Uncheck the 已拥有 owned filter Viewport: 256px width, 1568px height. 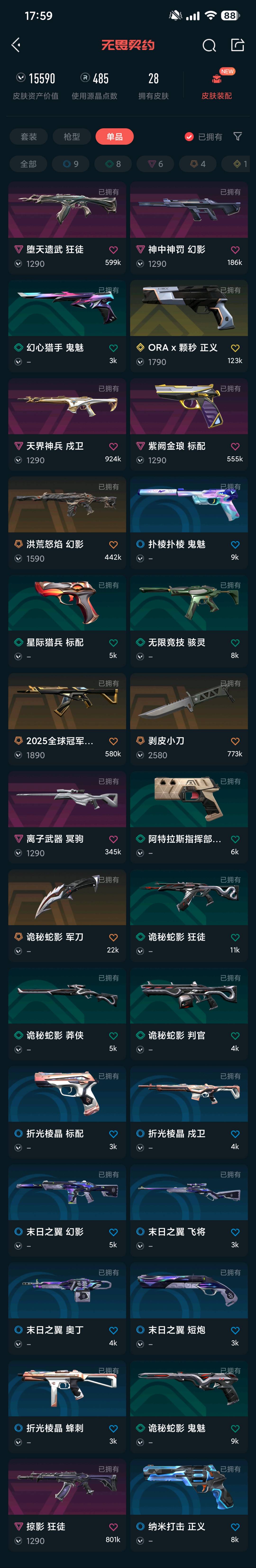[204, 137]
